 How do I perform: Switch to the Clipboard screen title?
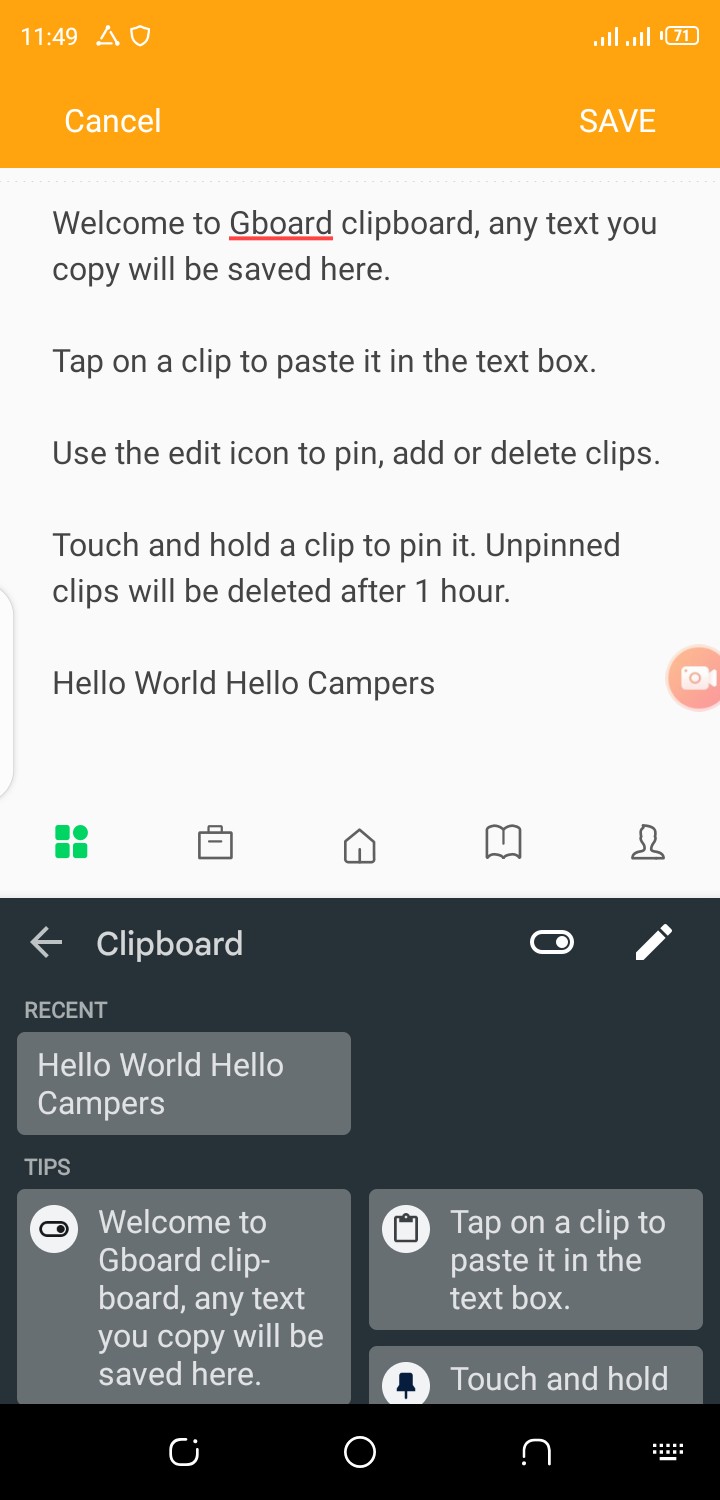(169, 942)
